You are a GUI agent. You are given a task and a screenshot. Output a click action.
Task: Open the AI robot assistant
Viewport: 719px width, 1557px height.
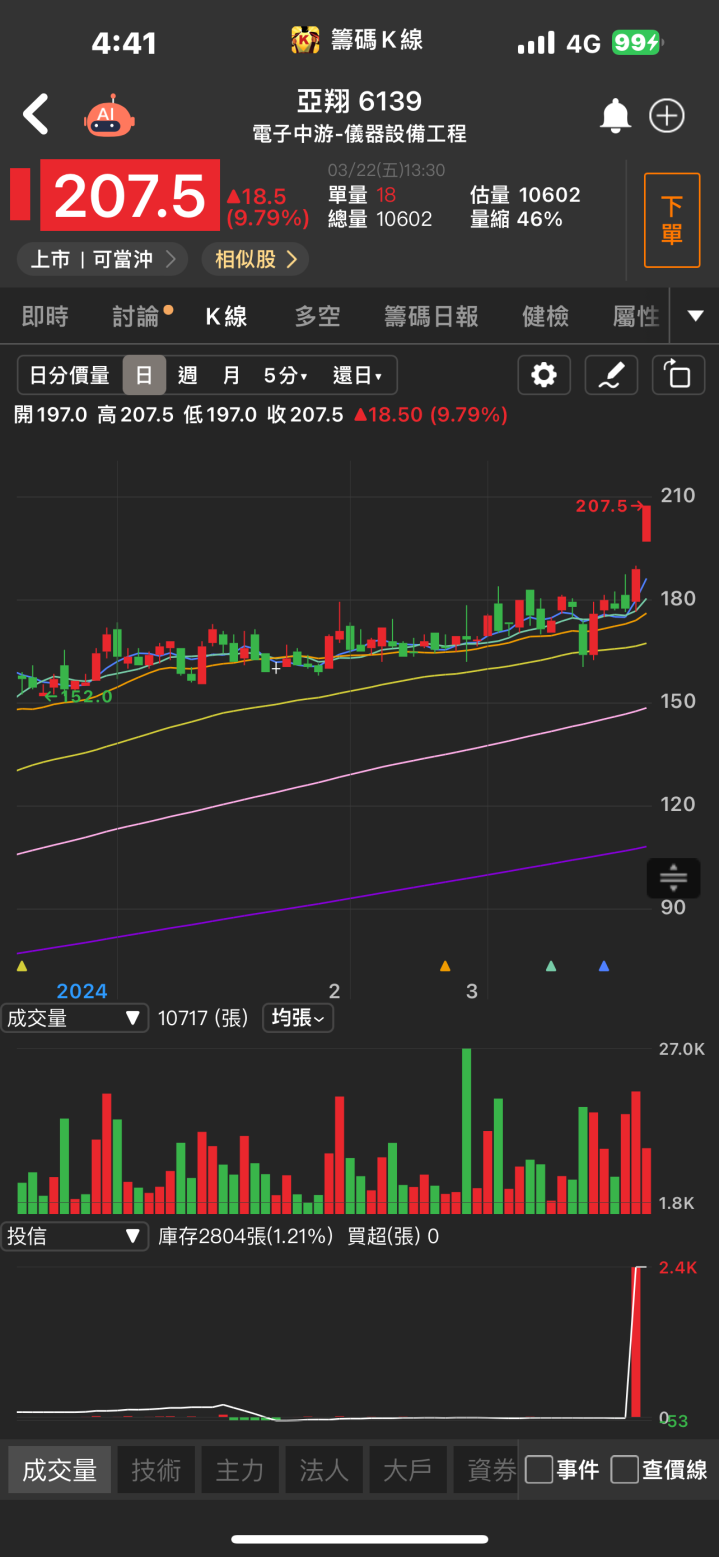[108, 117]
